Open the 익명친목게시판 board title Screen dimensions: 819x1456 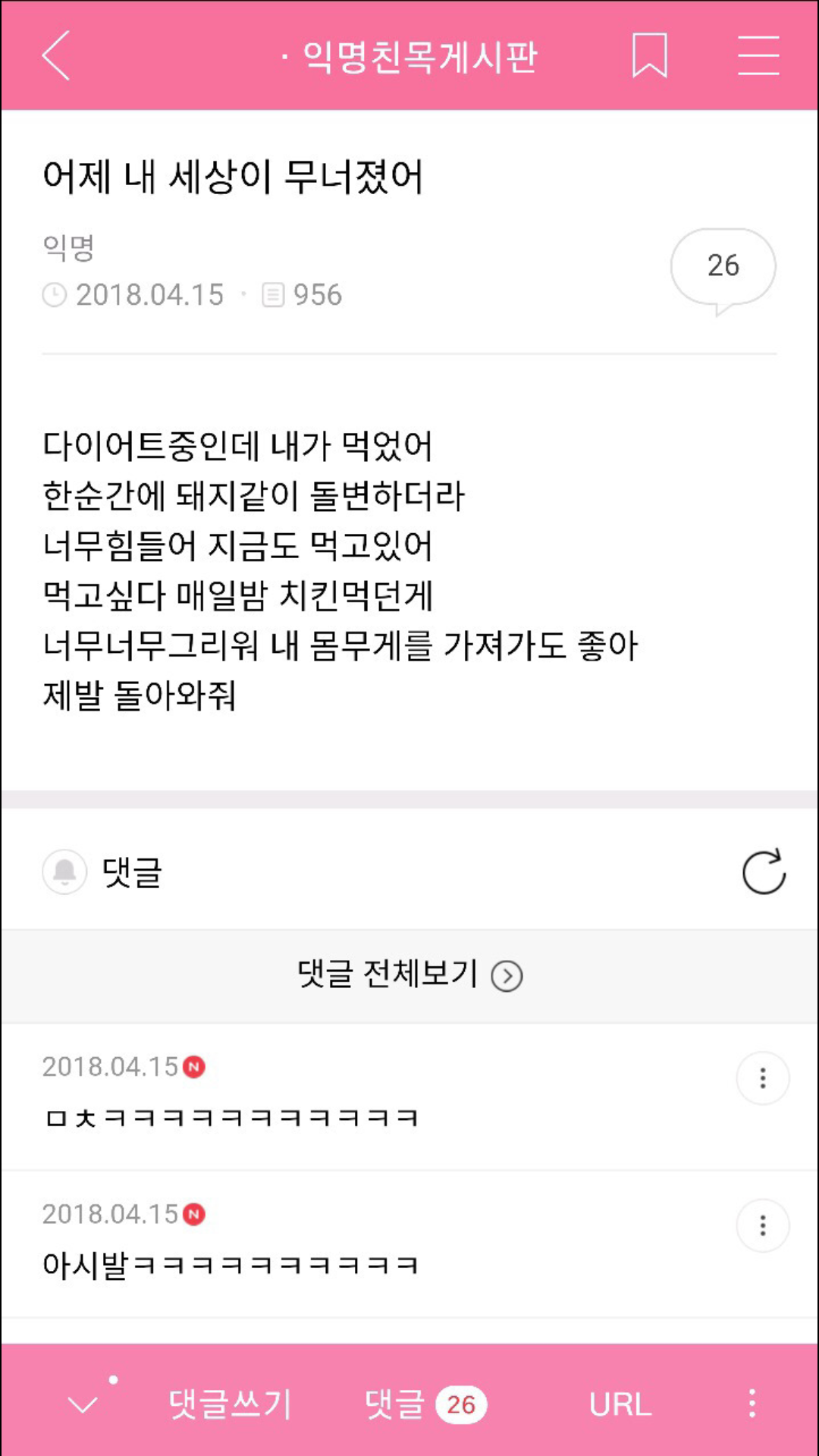(419, 57)
